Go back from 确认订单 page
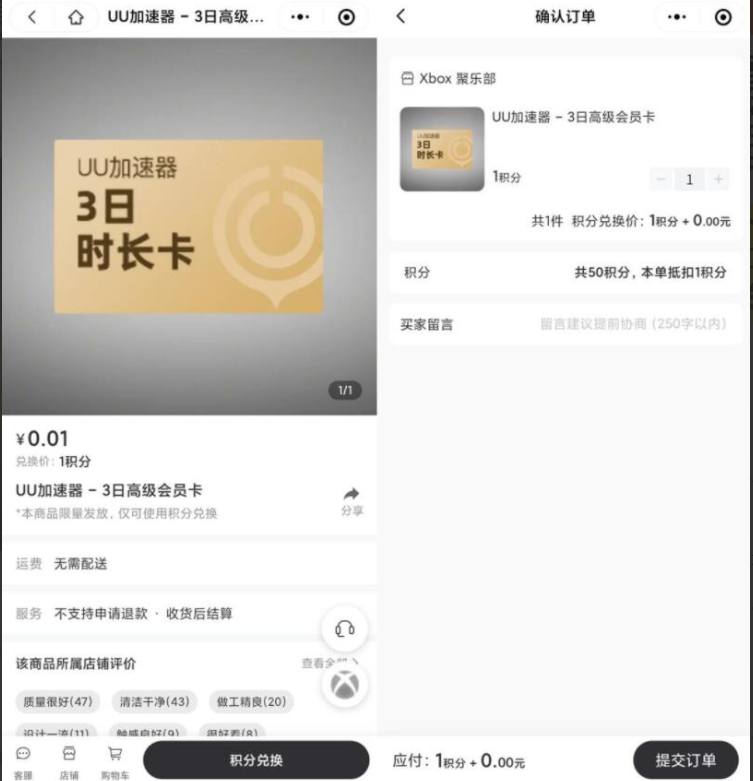 pos(401,17)
